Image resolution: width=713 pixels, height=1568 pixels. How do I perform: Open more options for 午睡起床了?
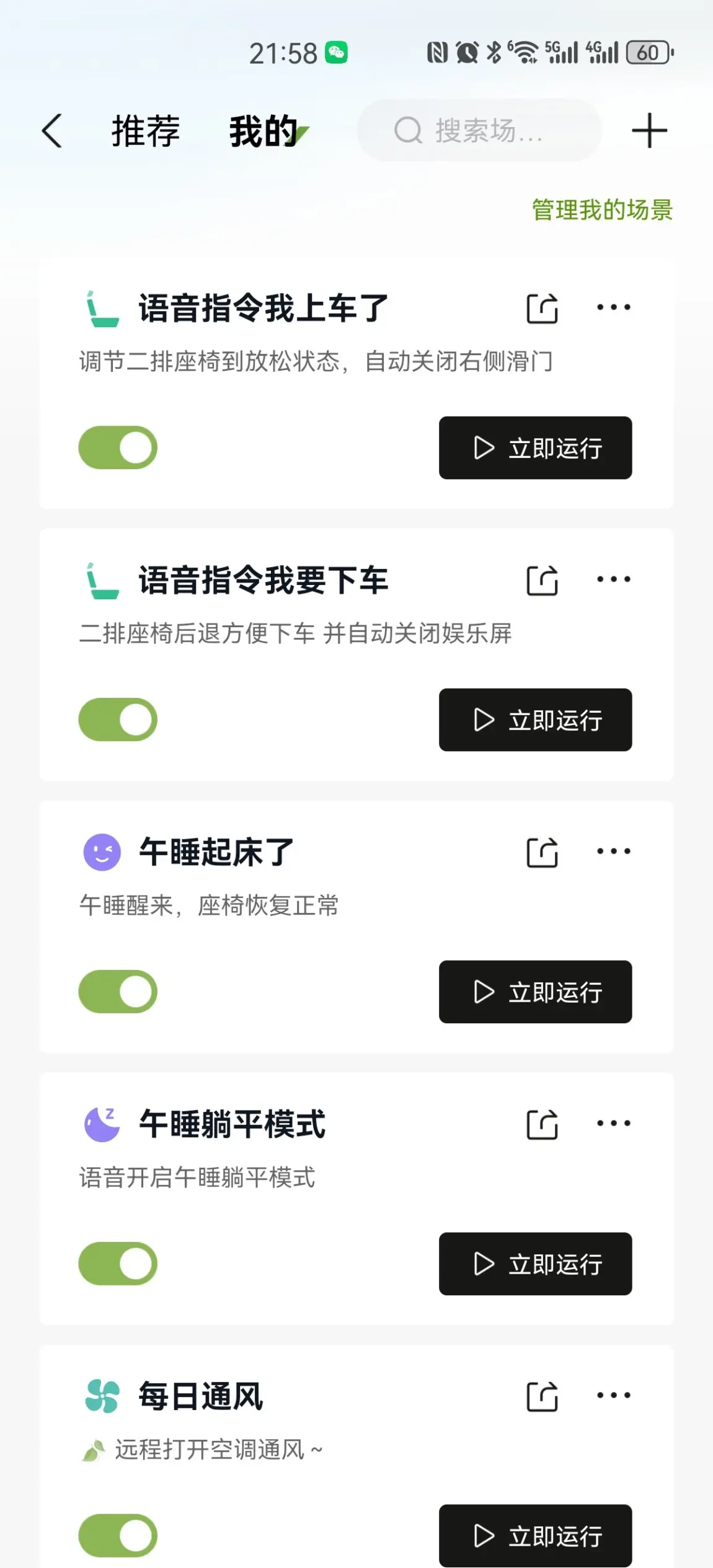click(x=613, y=852)
